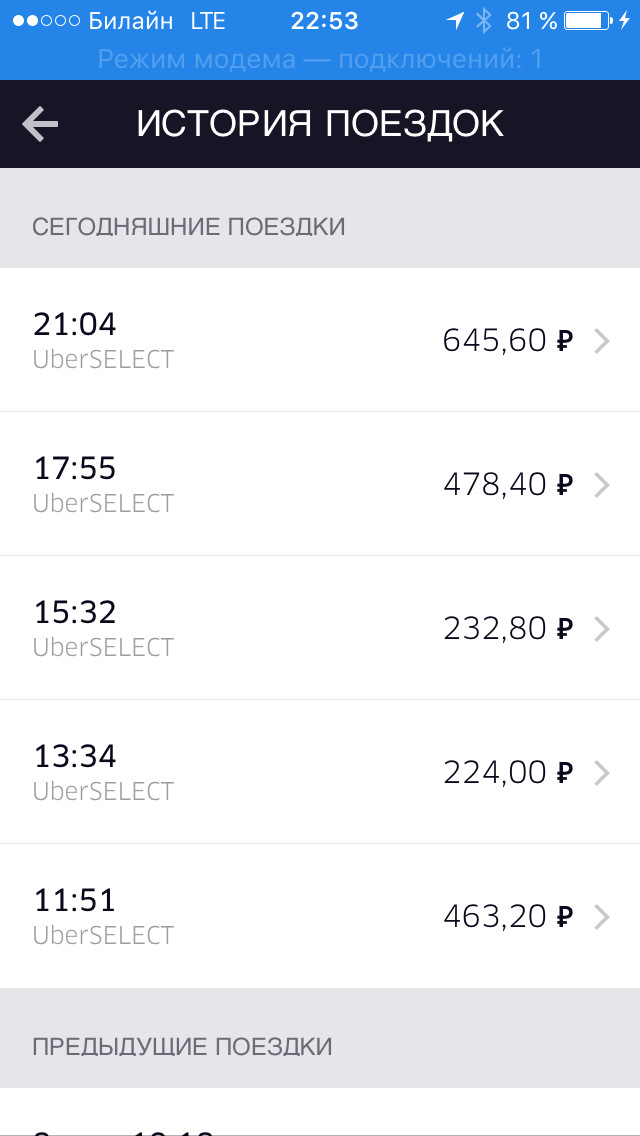The height and width of the screenshot is (1136, 640).
Task: Select the 13:34 trip for 224,00 ₽
Action: pyautogui.click(x=320, y=772)
